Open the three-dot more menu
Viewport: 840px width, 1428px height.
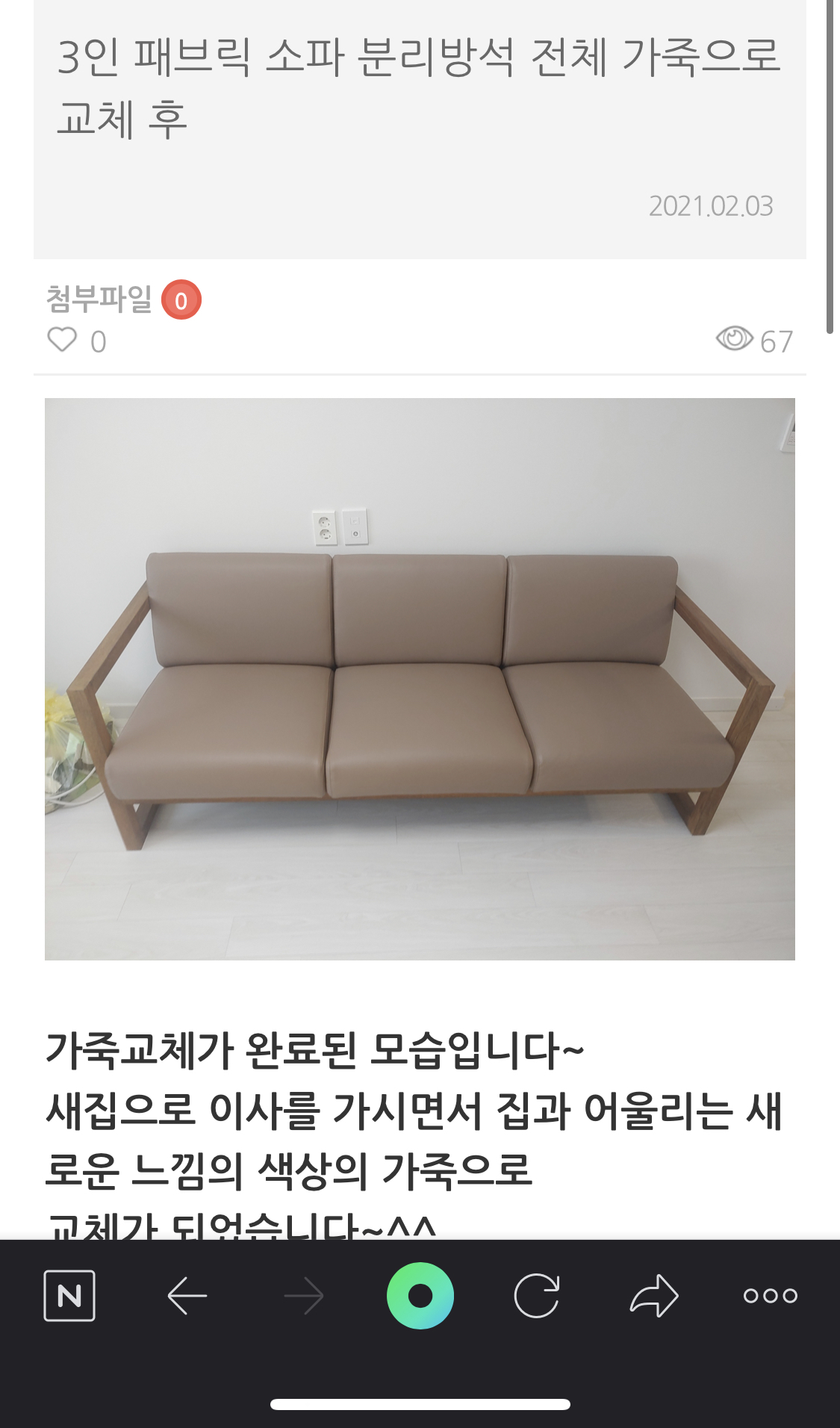pos(771,1296)
